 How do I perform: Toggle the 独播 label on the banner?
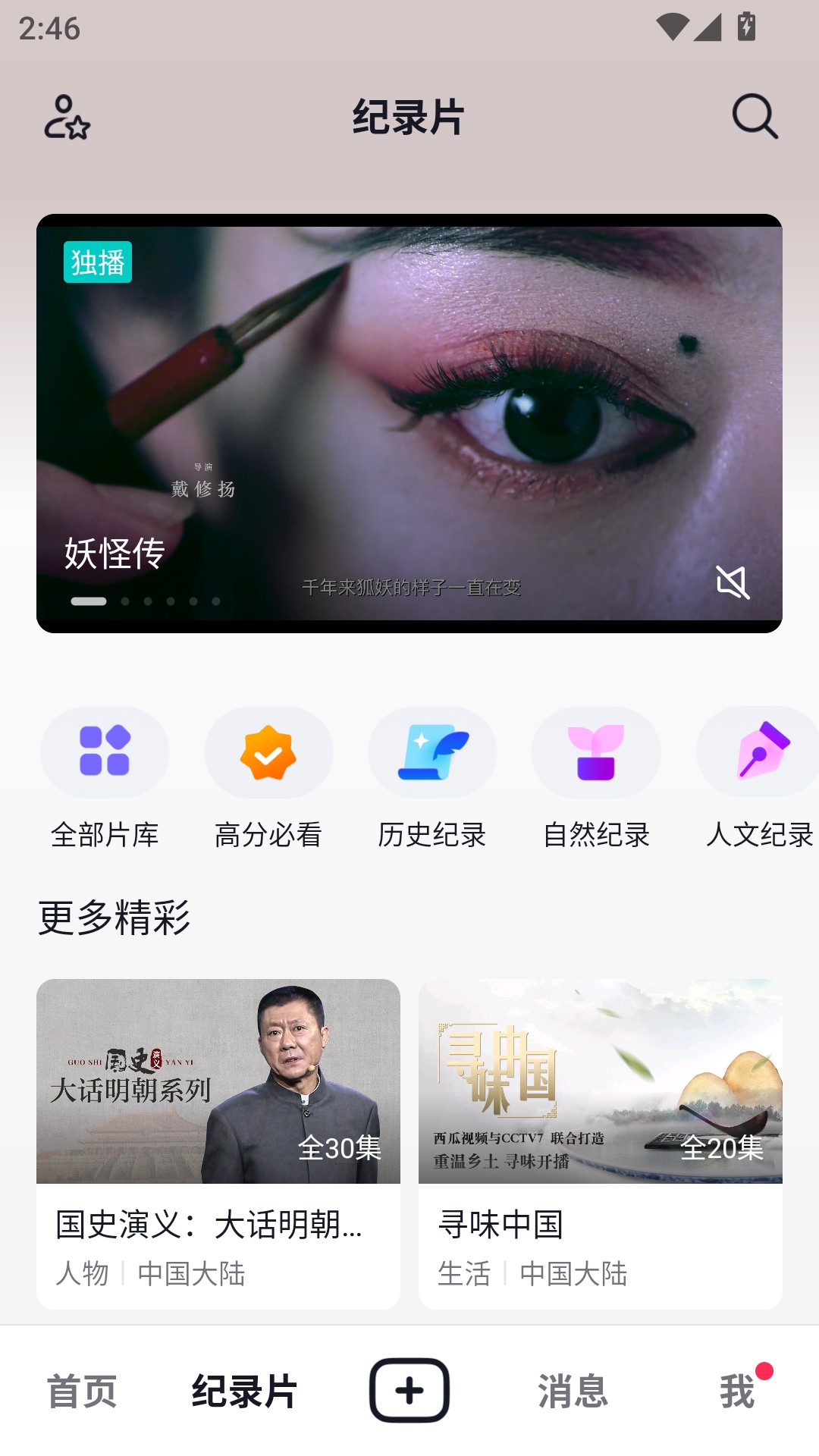pyautogui.click(x=98, y=262)
